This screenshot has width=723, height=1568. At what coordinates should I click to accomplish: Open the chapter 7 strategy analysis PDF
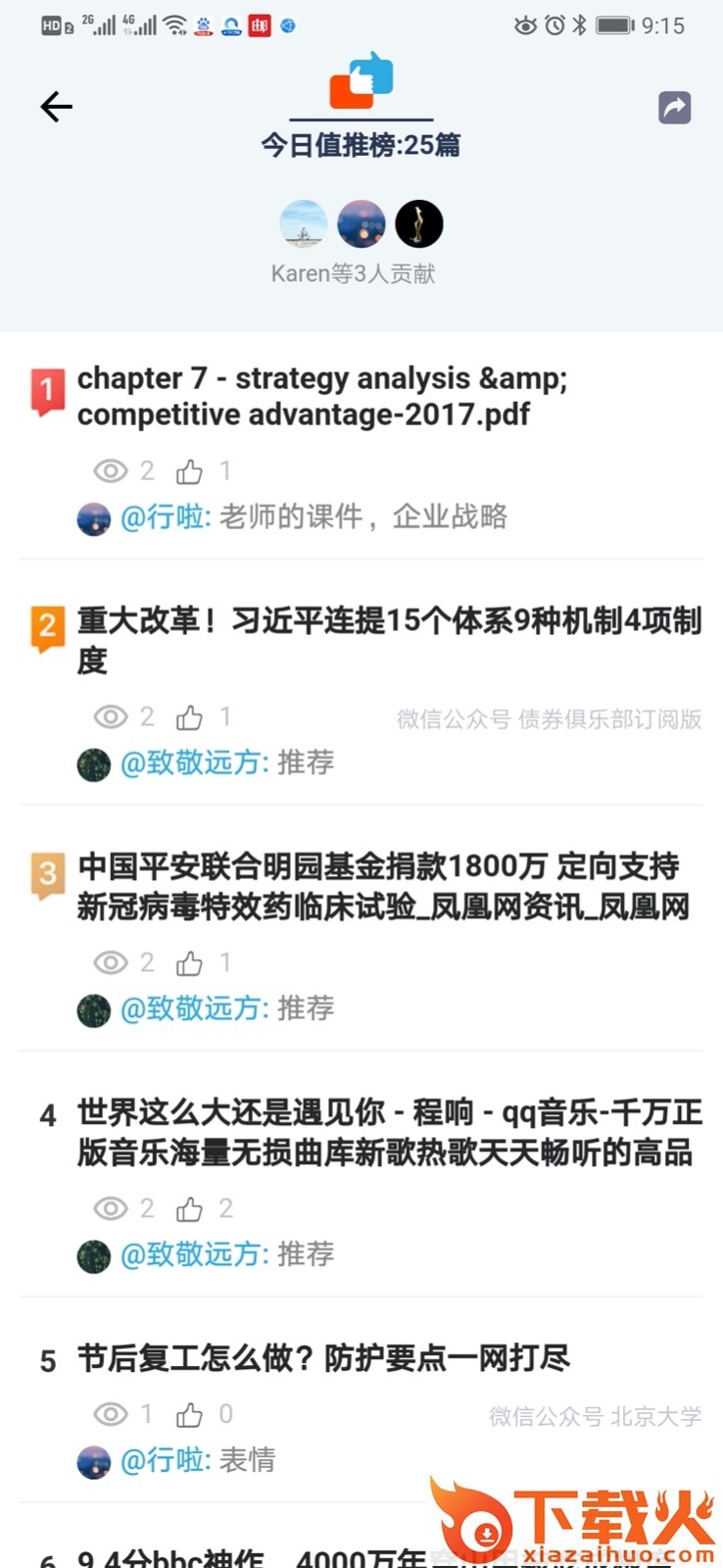(322, 396)
